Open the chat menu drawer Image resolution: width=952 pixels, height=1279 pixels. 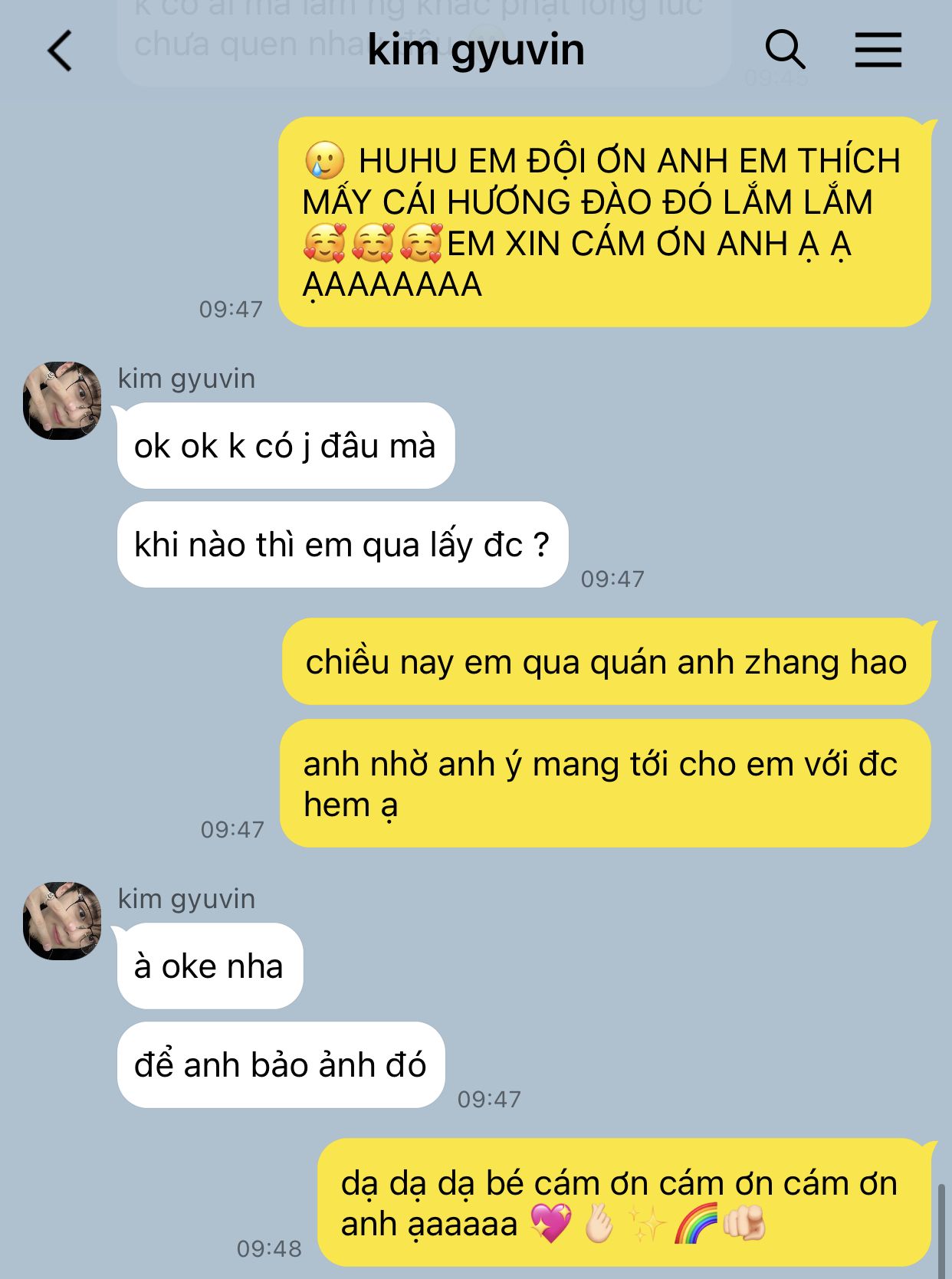point(878,51)
